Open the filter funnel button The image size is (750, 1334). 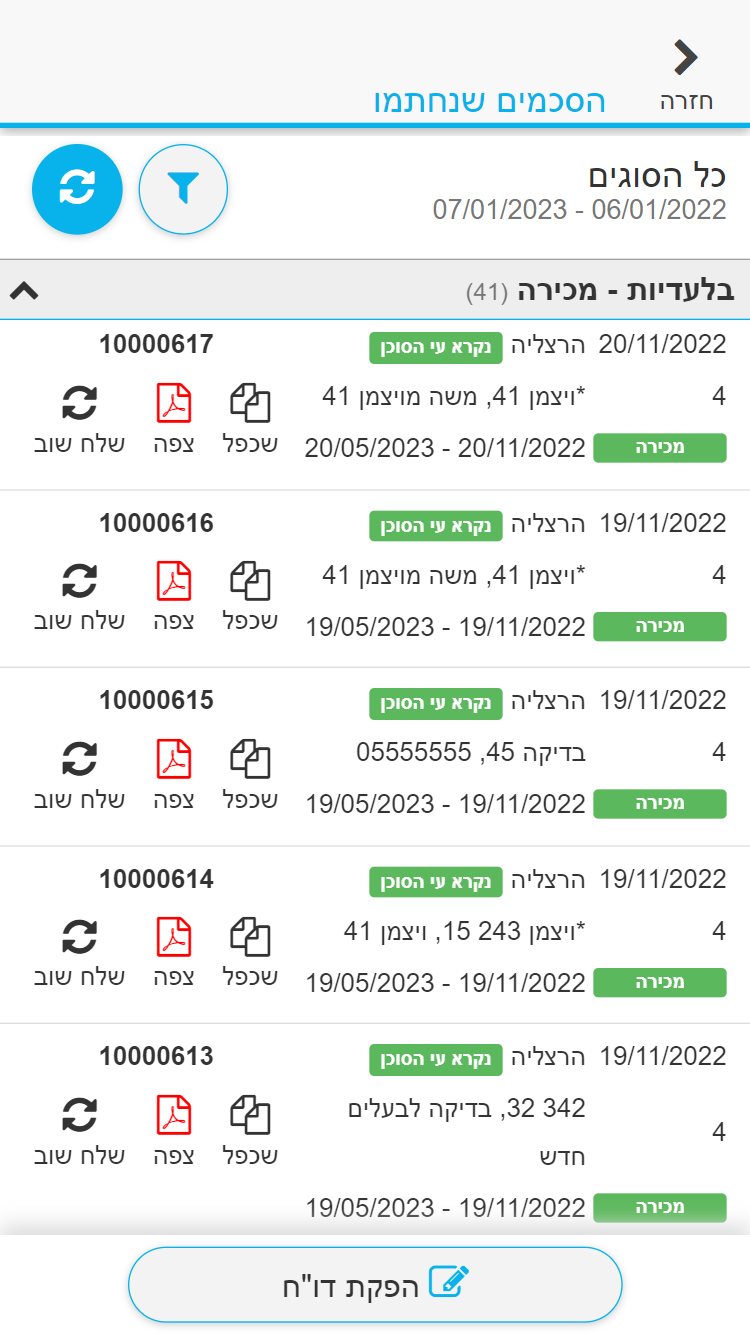183,188
